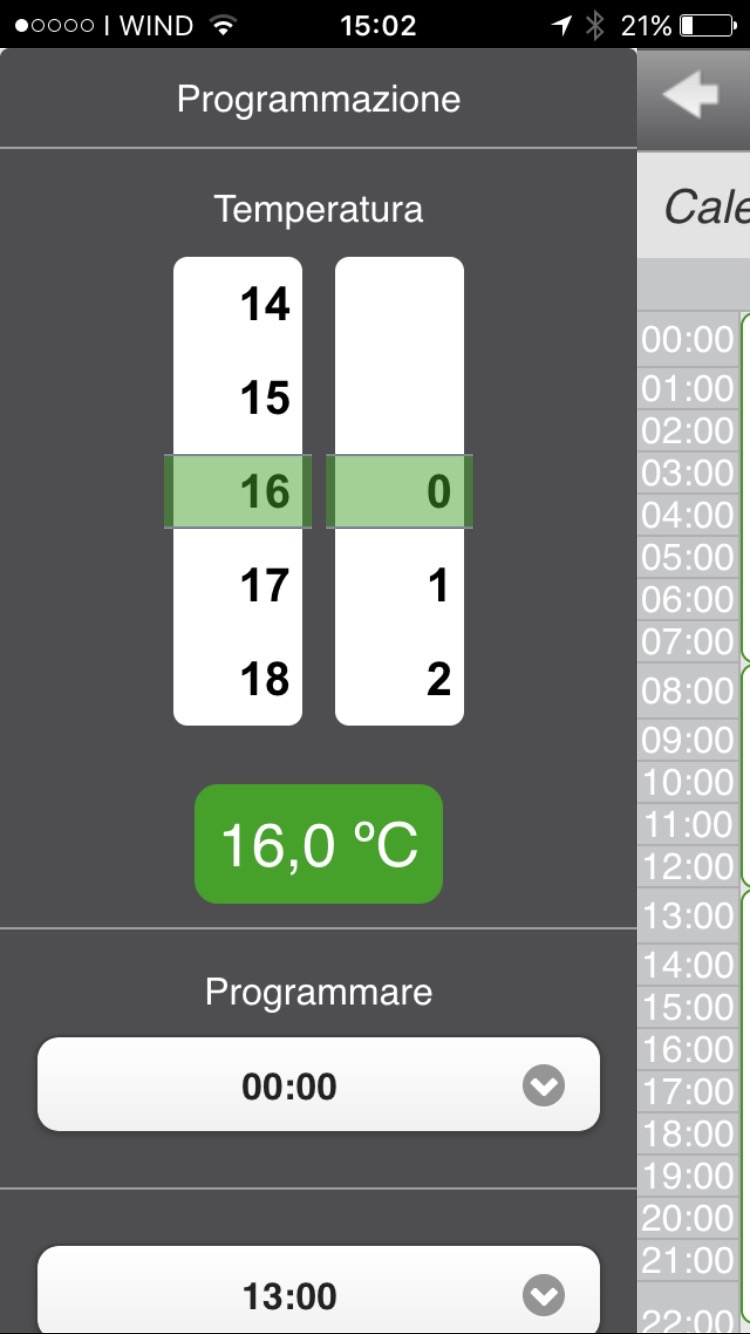
Task: Tap the back arrow icon
Action: (691, 97)
